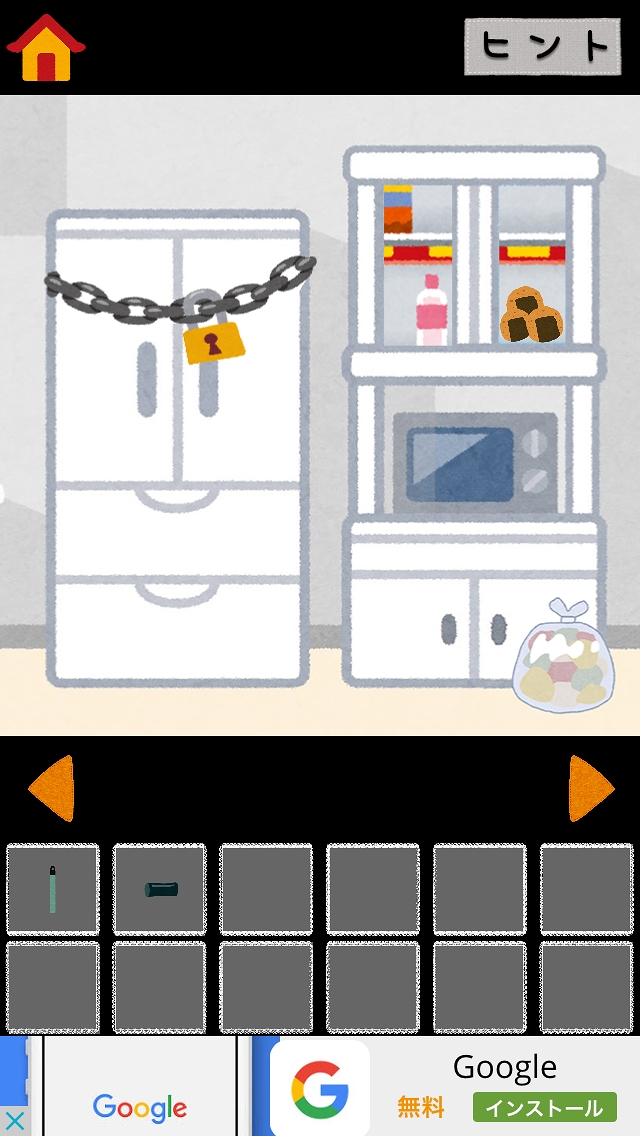Viewport: 640px width, 1136px height.
Task: Go to the room on the right
Action: pos(591,788)
